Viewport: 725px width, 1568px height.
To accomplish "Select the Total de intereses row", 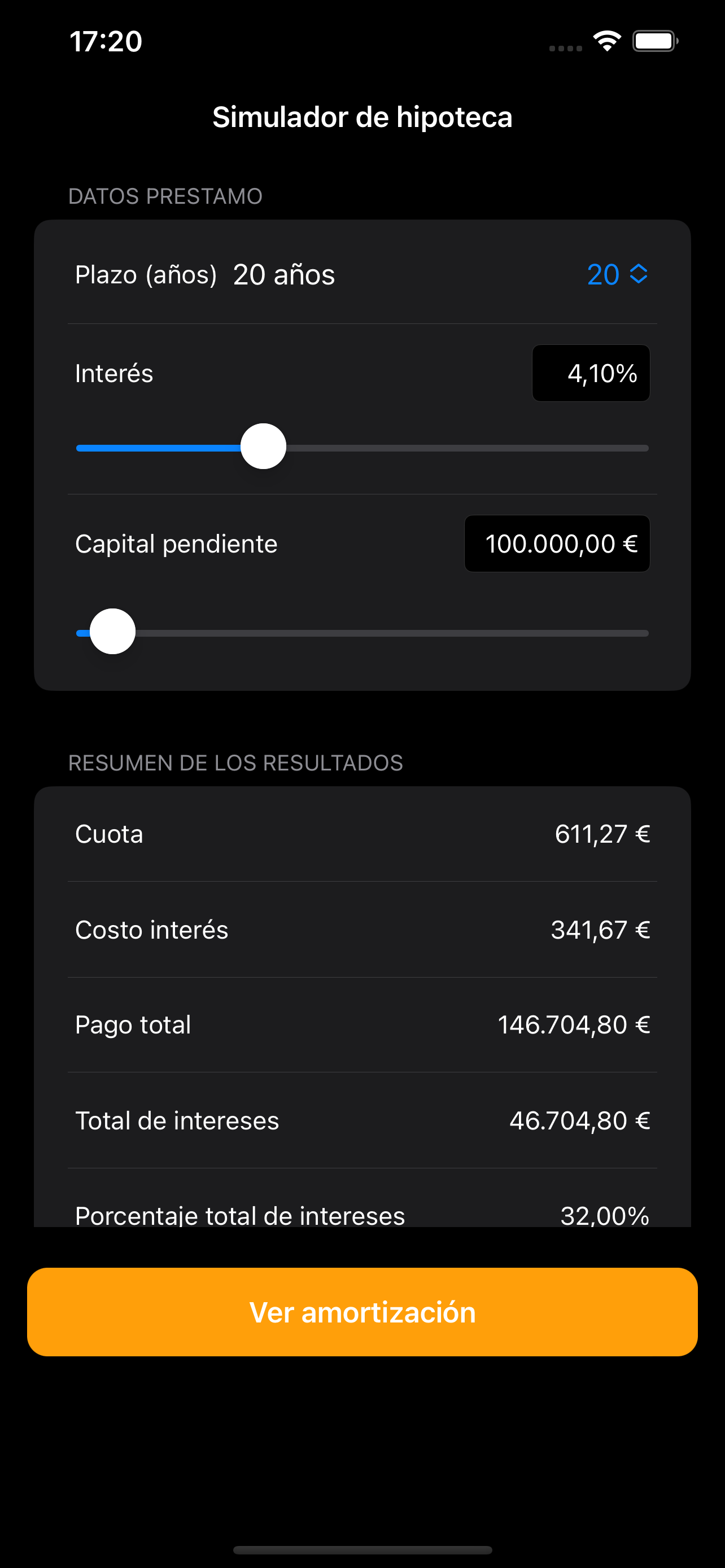I will click(x=362, y=1120).
